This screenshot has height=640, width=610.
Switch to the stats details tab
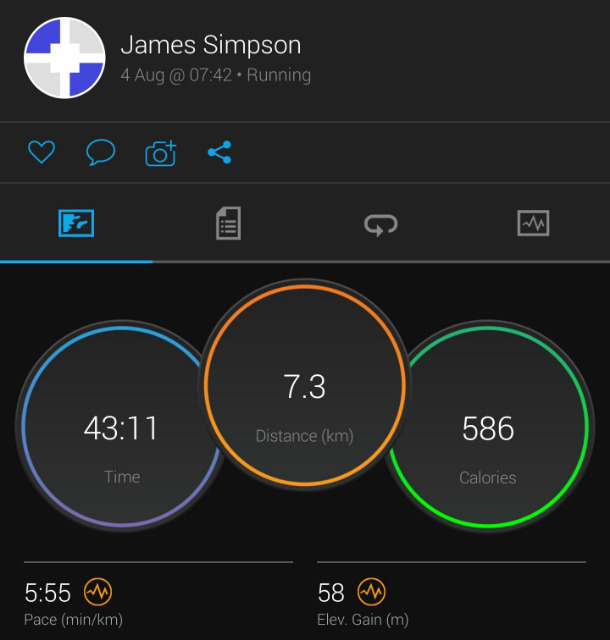click(x=228, y=223)
